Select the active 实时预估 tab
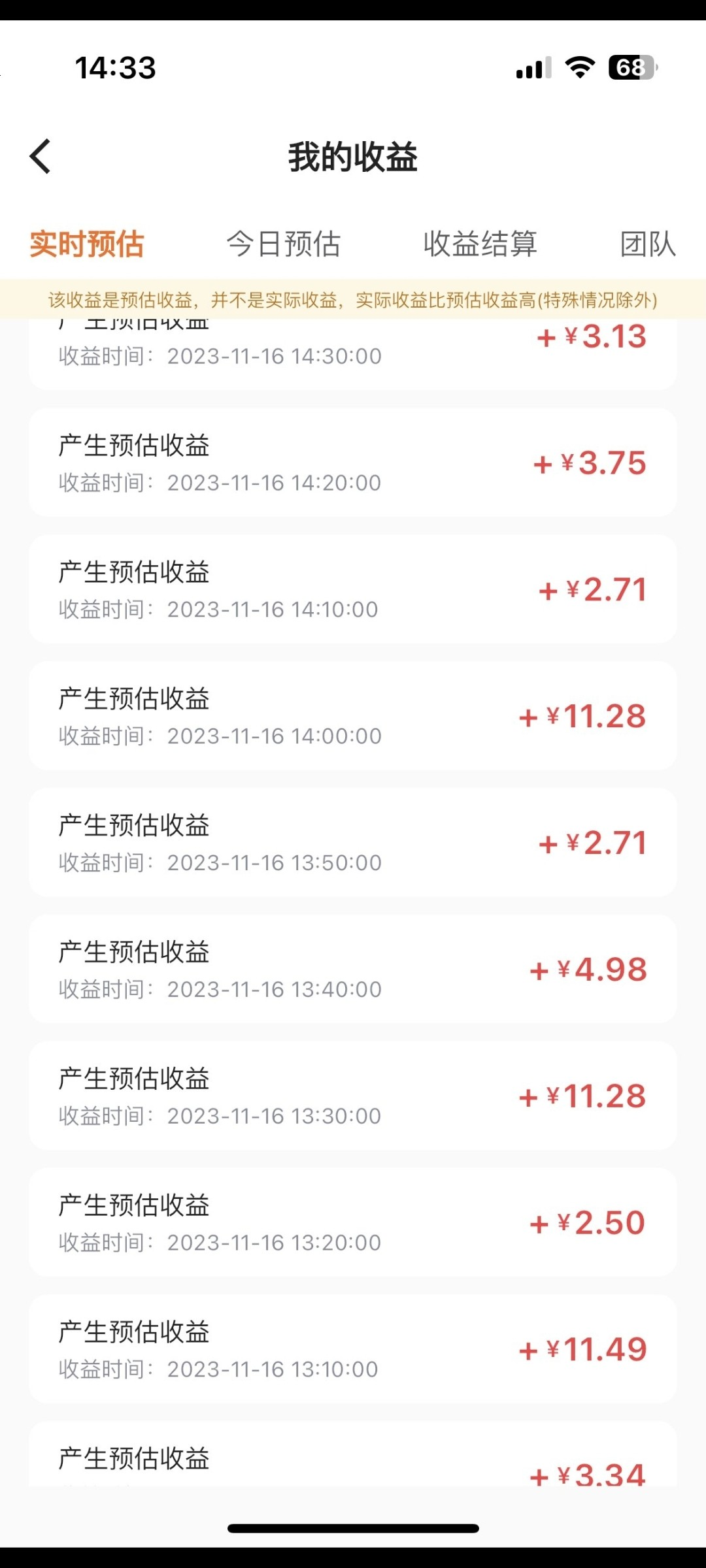Screen dimensions: 706x1568 coord(88,243)
